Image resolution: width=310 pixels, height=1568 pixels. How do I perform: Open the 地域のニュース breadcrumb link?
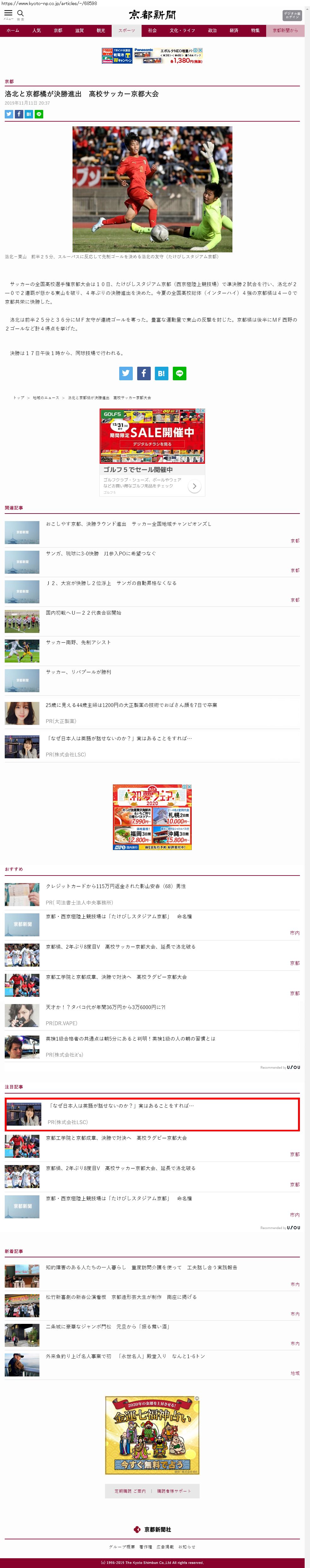point(46,398)
